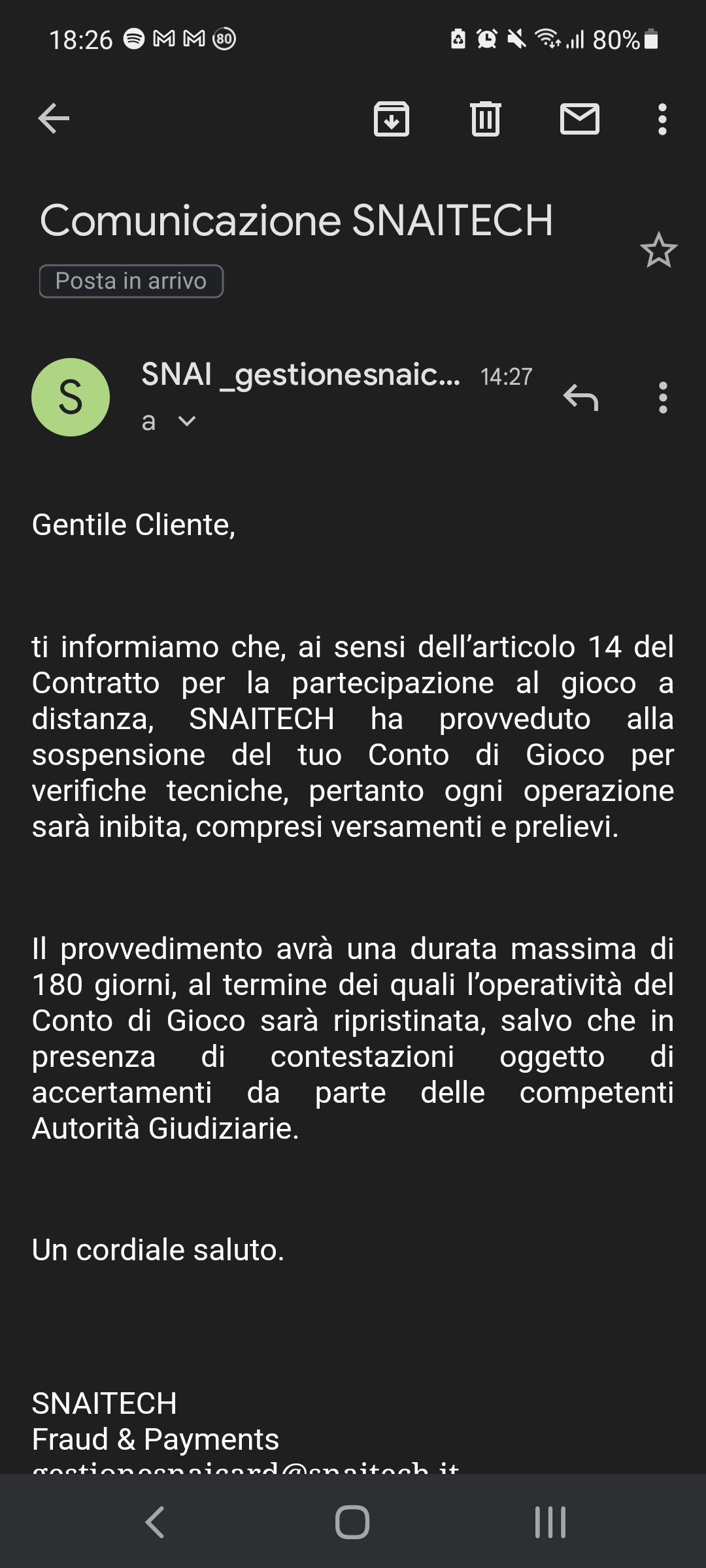Delete this email with trash icon
This screenshot has height=1568, width=706.
485,119
